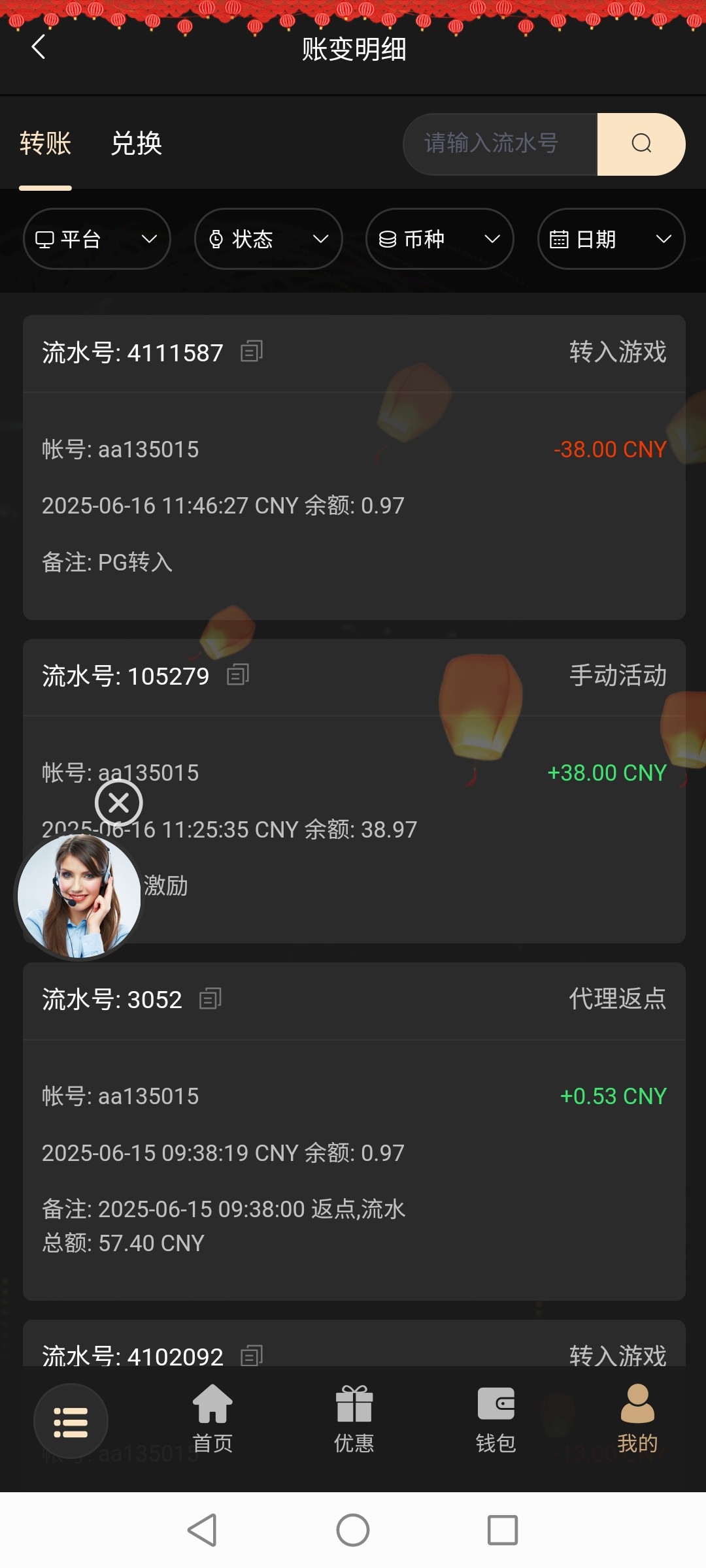Tap the system home button
Image resolution: width=706 pixels, height=1568 pixels.
click(353, 1530)
